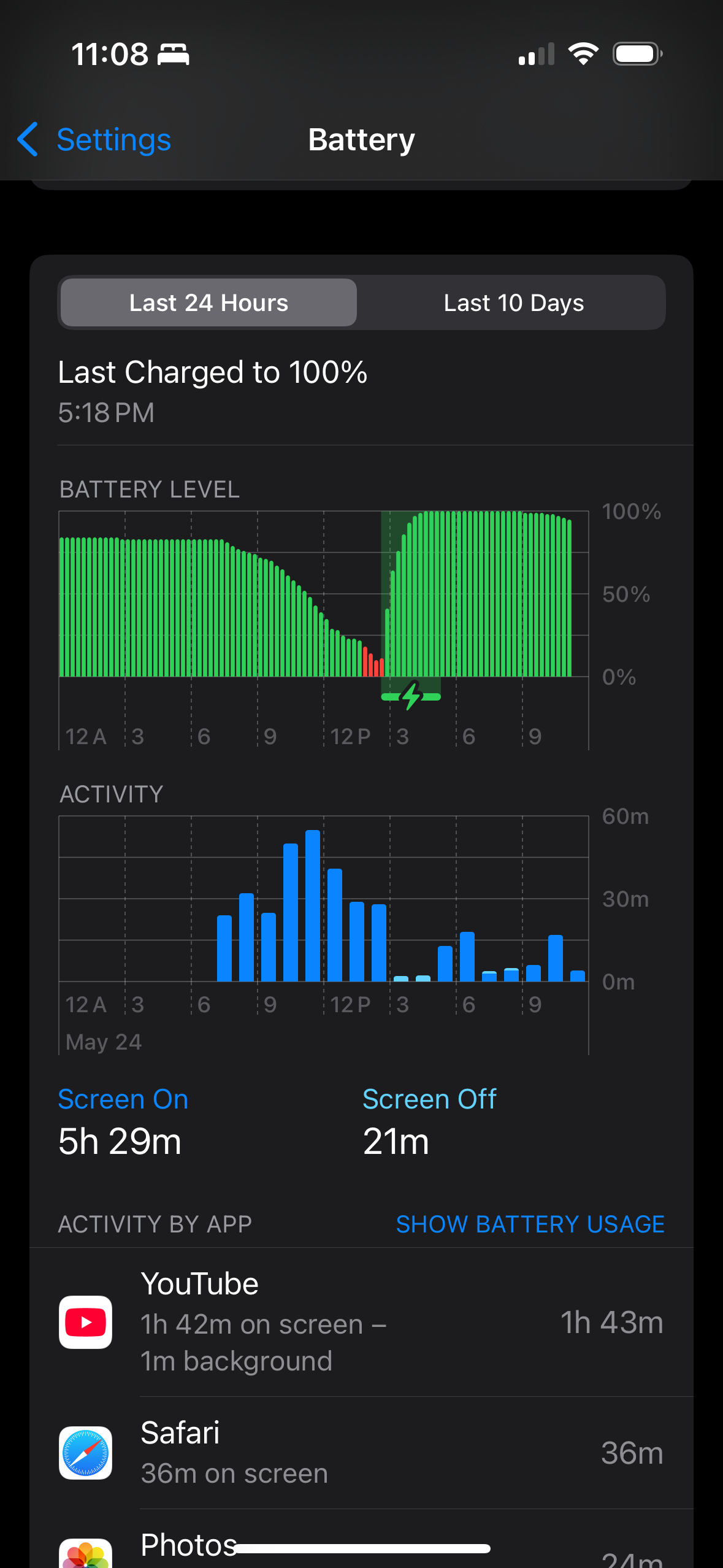723x1568 pixels.
Task: Open YouTube activity row
Action: [361, 1322]
